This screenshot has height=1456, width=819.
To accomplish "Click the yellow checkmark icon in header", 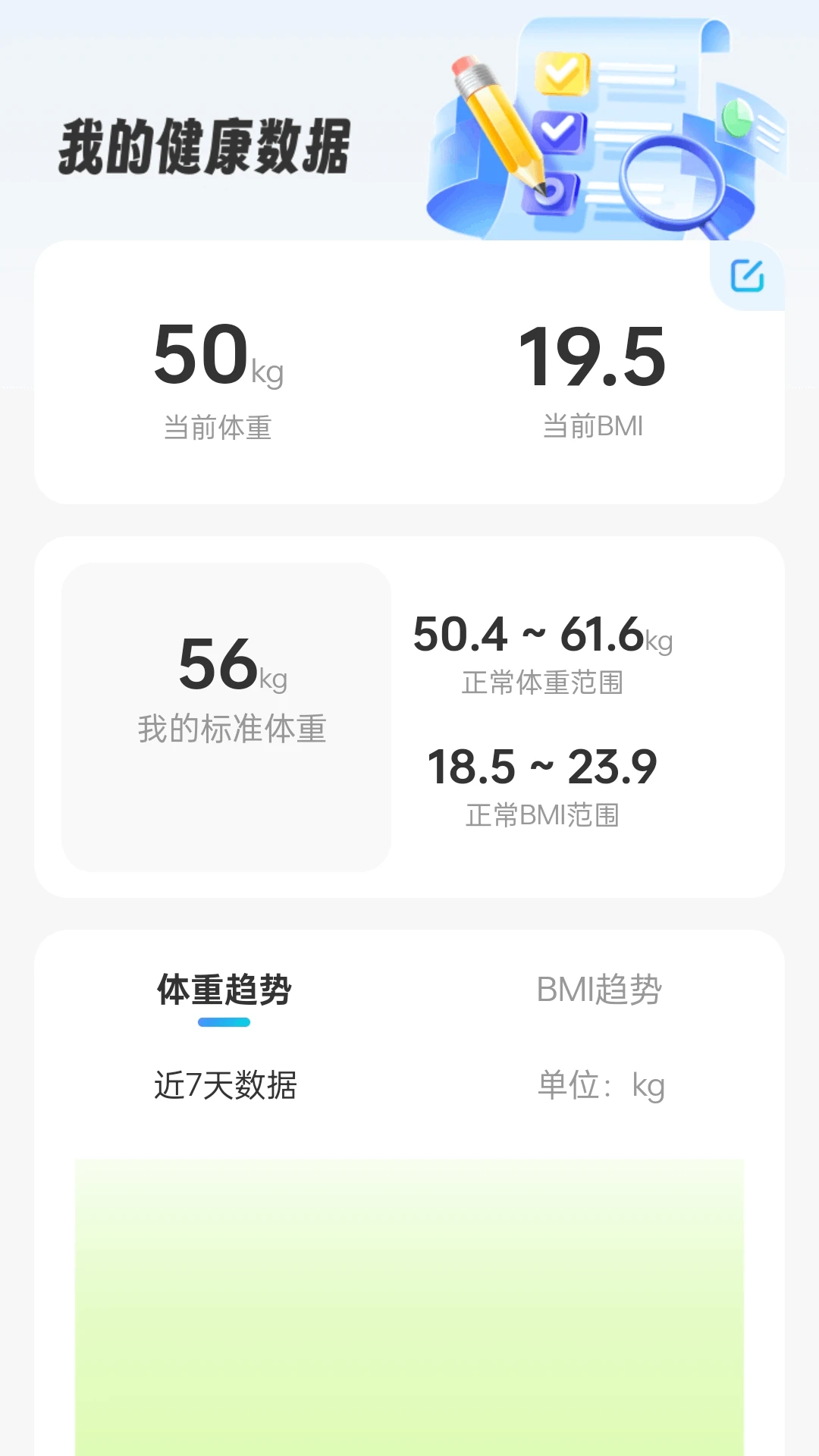I will (x=560, y=71).
